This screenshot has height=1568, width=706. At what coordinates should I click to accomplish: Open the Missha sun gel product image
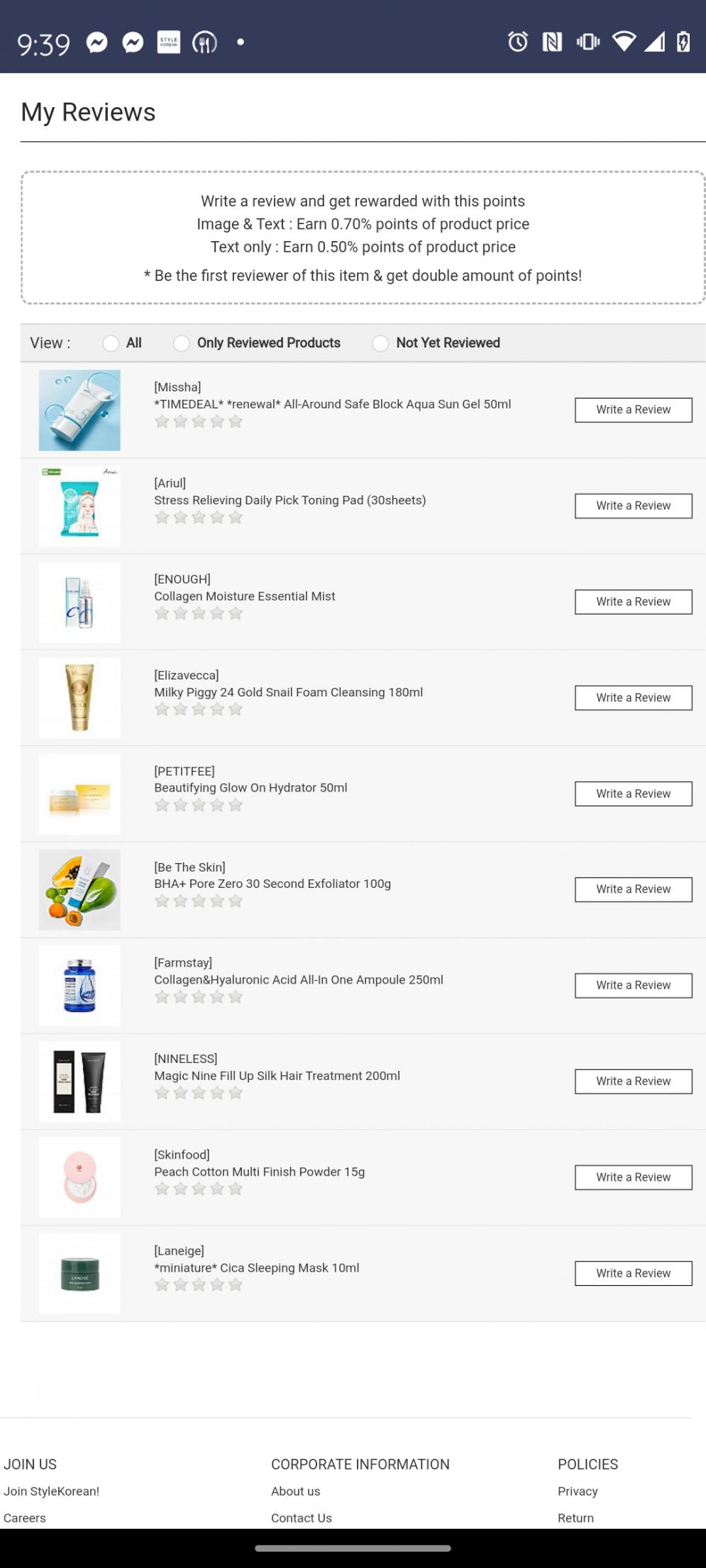point(79,410)
